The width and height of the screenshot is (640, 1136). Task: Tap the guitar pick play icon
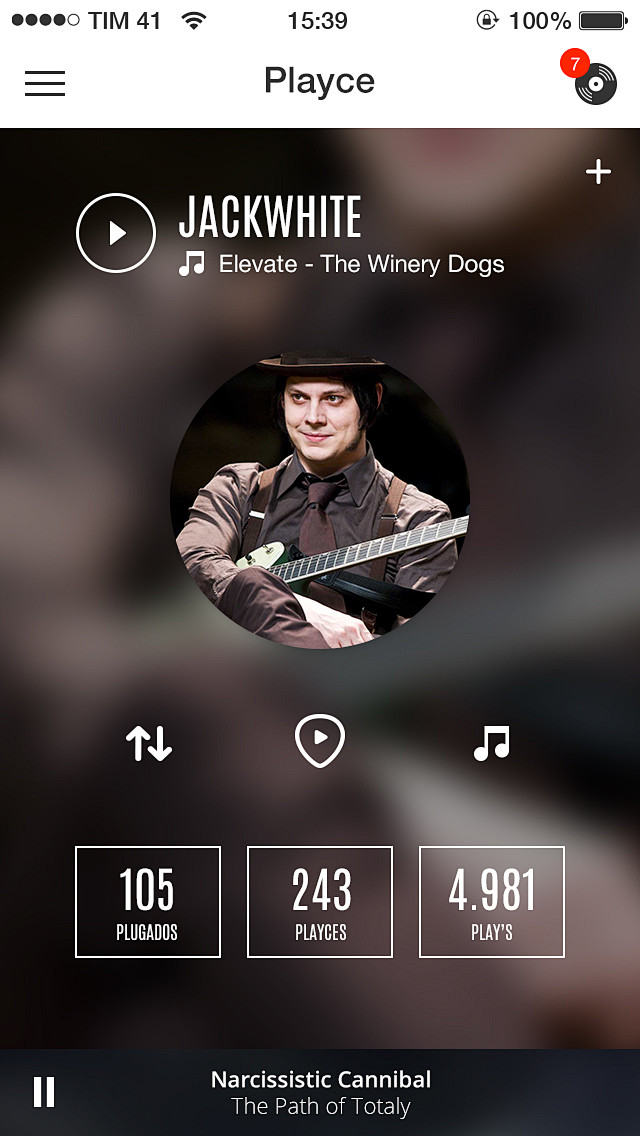coord(320,741)
